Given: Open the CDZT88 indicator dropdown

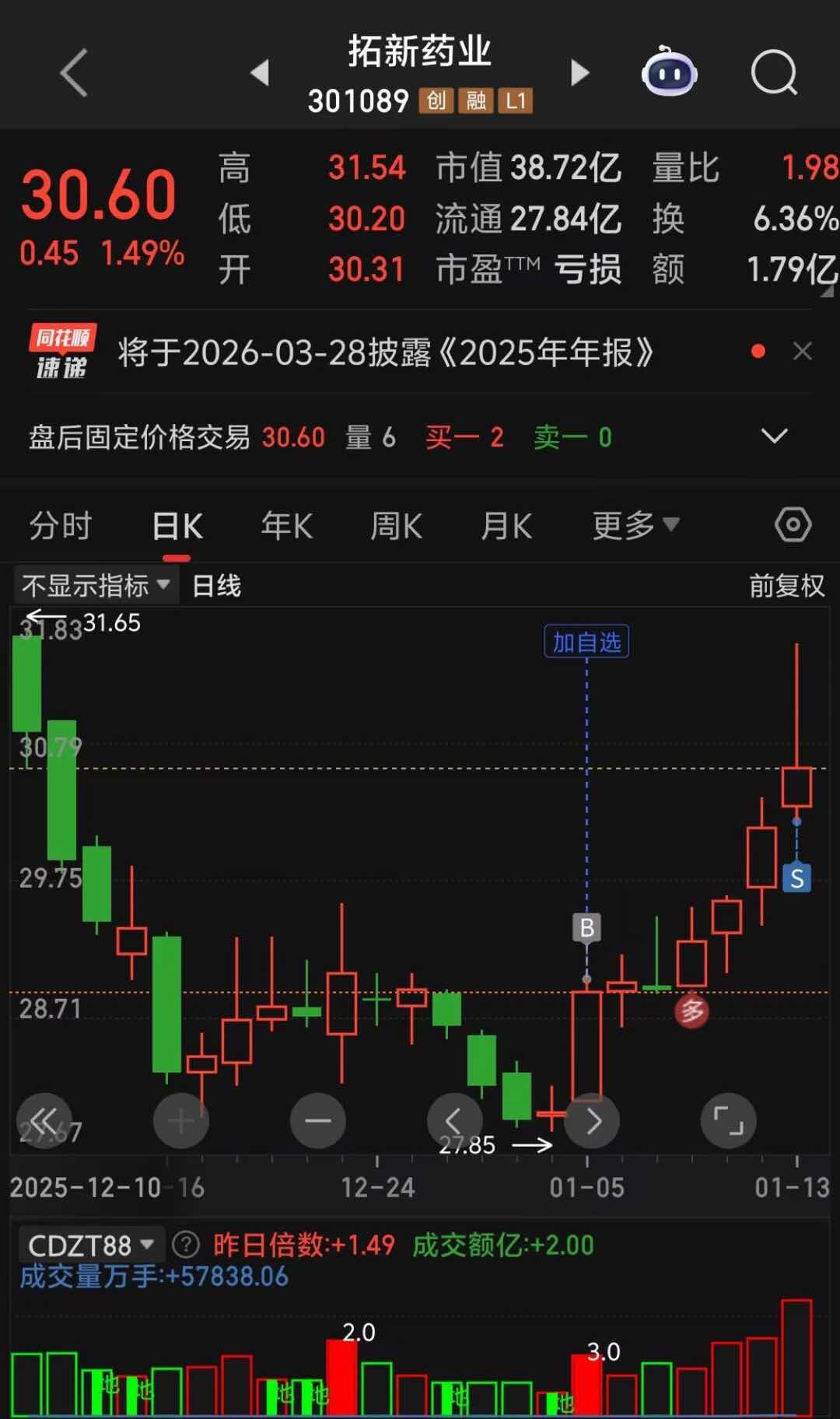Looking at the screenshot, I should [x=91, y=1246].
